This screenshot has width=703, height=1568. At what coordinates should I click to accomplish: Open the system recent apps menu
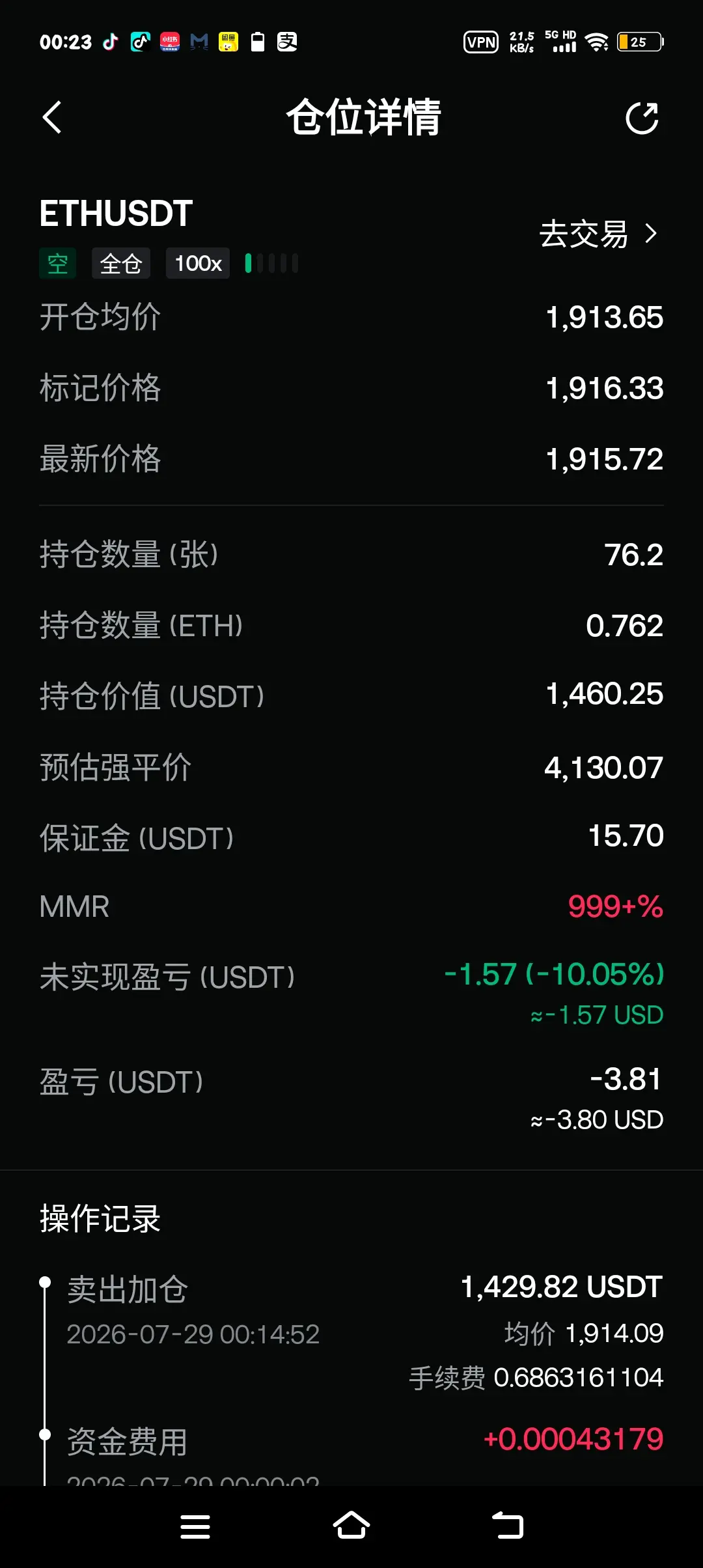(x=195, y=1526)
